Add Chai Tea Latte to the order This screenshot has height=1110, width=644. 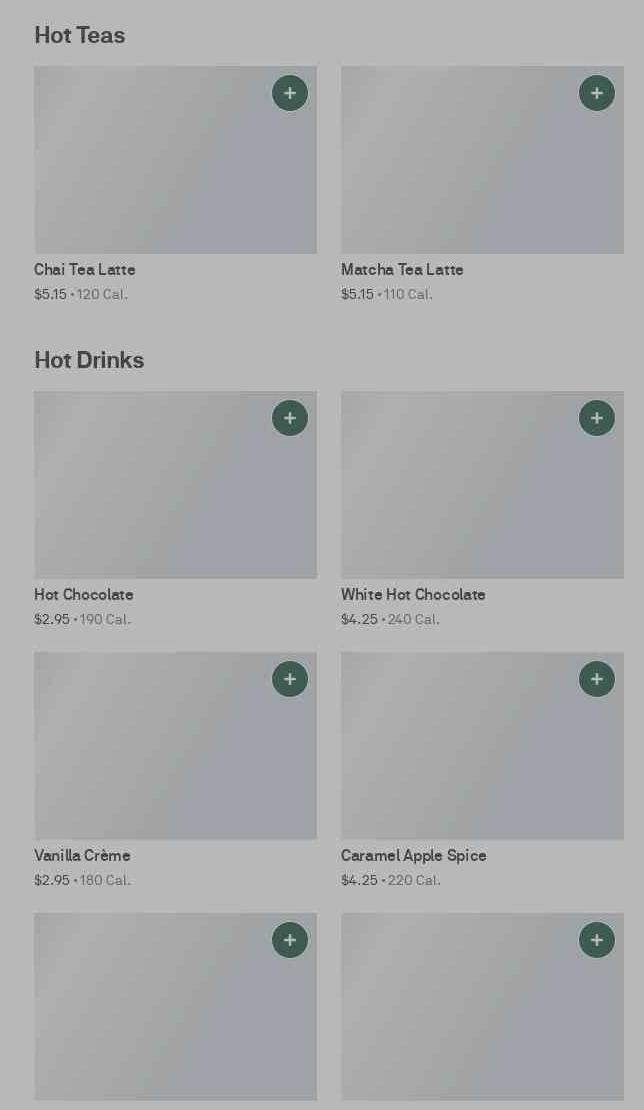[290, 93]
